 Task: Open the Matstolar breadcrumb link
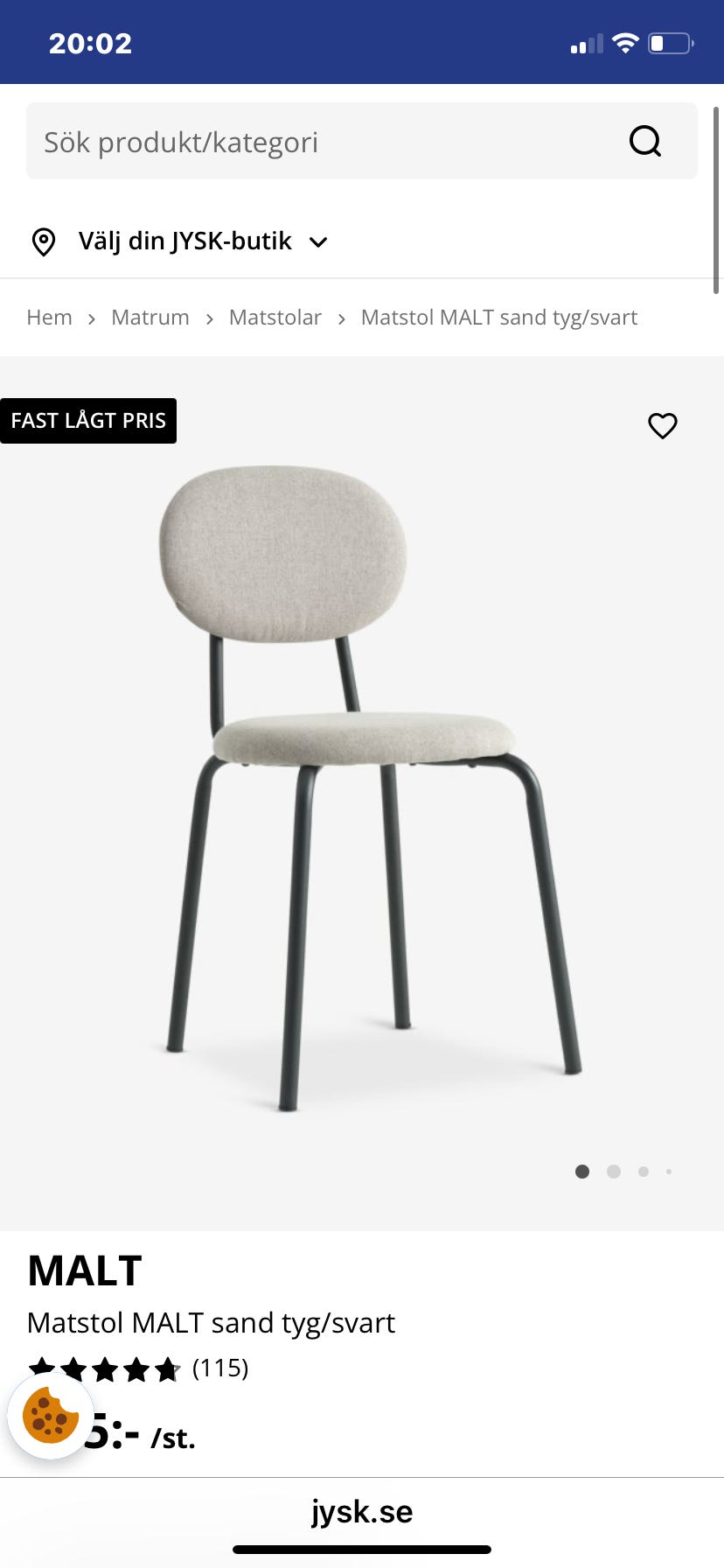click(x=275, y=318)
